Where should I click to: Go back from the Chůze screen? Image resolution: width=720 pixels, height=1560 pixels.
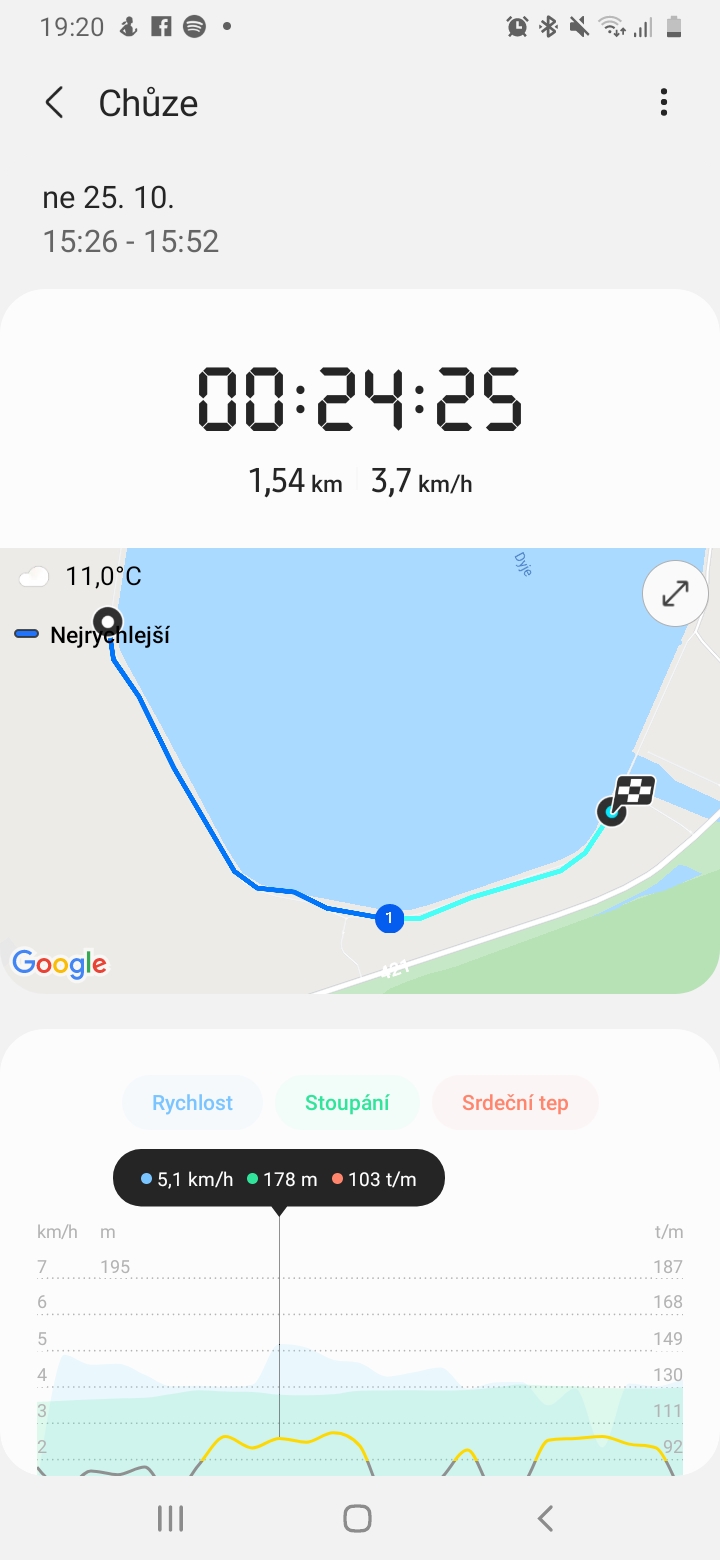54,103
